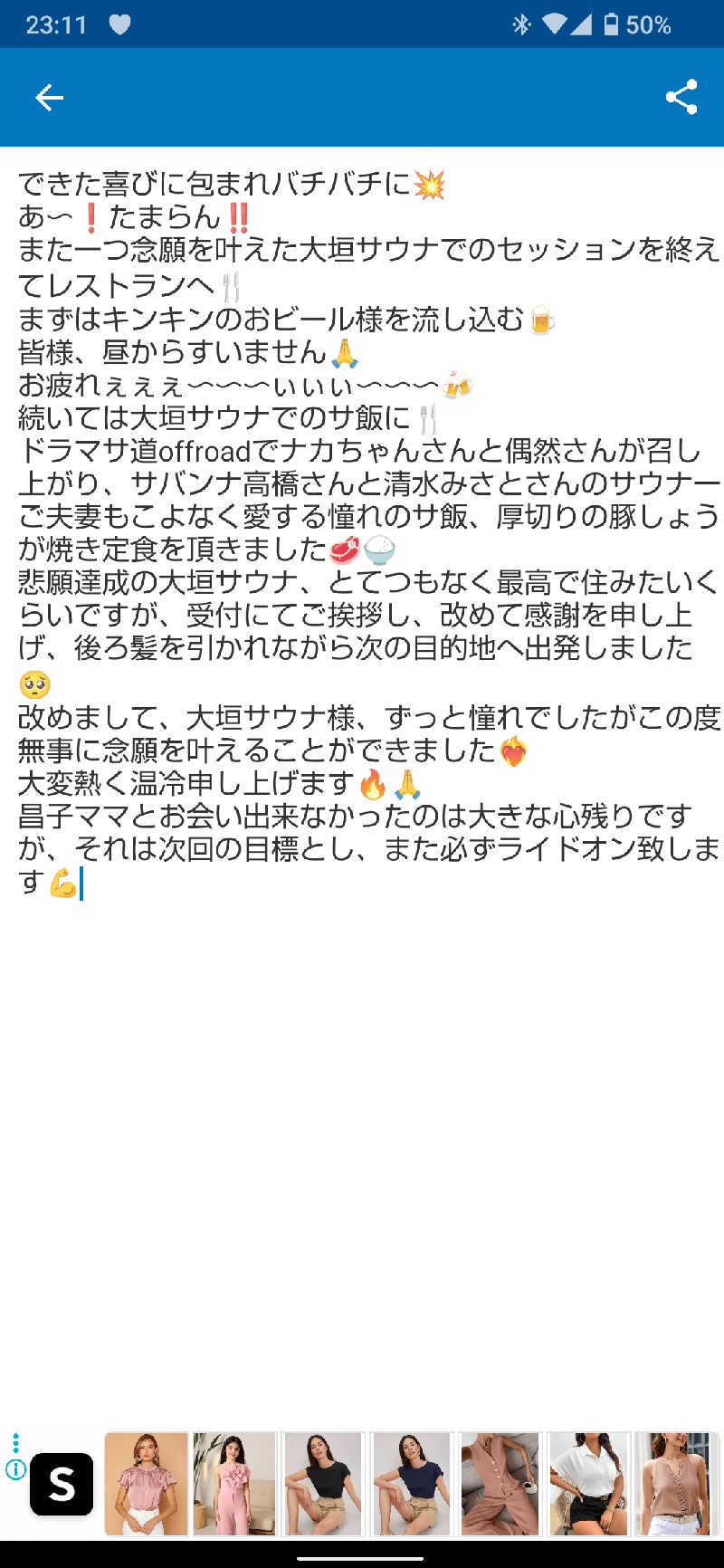Select the white collared shirt thumbnail
The width and height of the screenshot is (724, 1568).
coord(587,1483)
